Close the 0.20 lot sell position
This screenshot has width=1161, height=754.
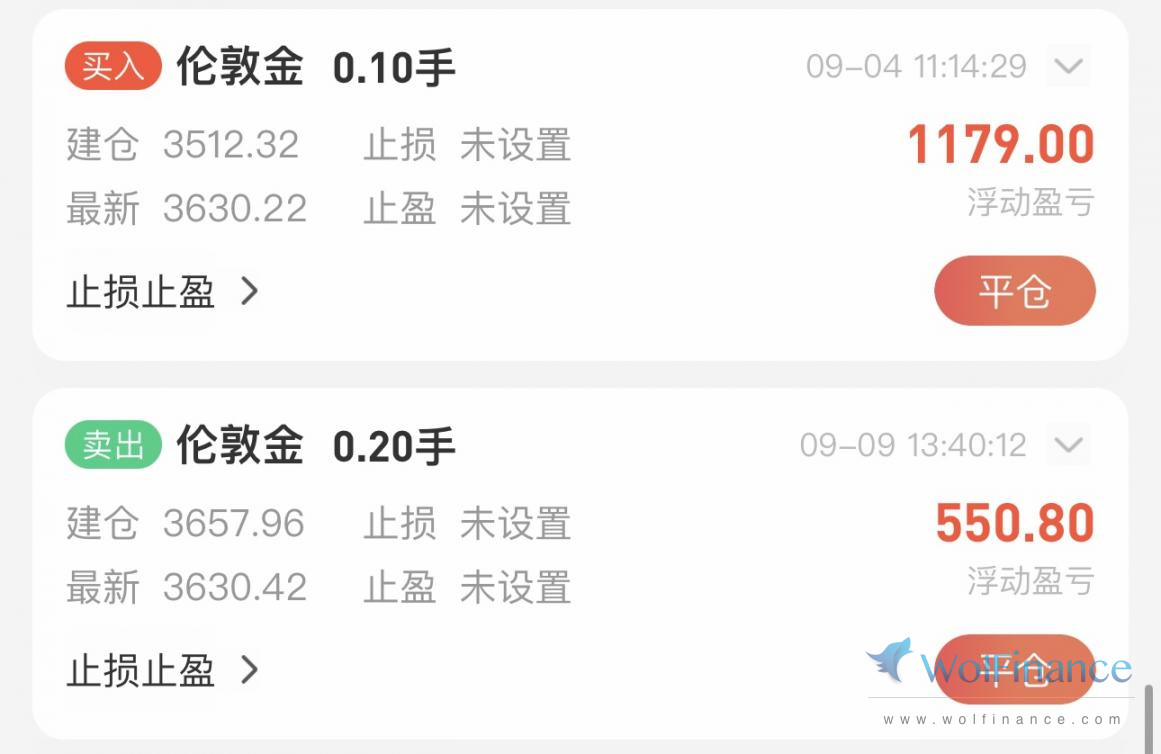coord(1014,668)
